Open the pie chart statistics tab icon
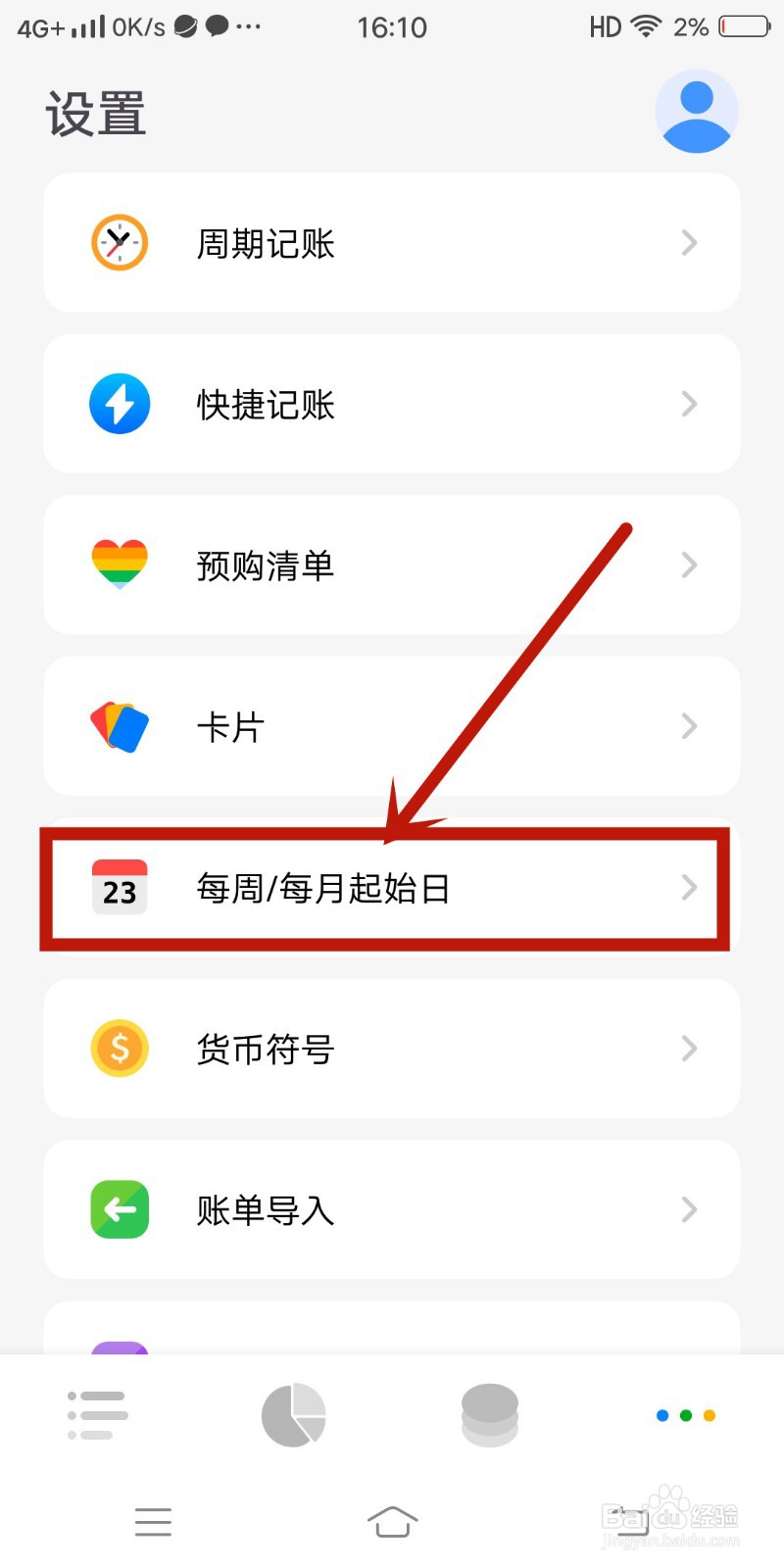The image size is (784, 1568). click(x=292, y=1414)
